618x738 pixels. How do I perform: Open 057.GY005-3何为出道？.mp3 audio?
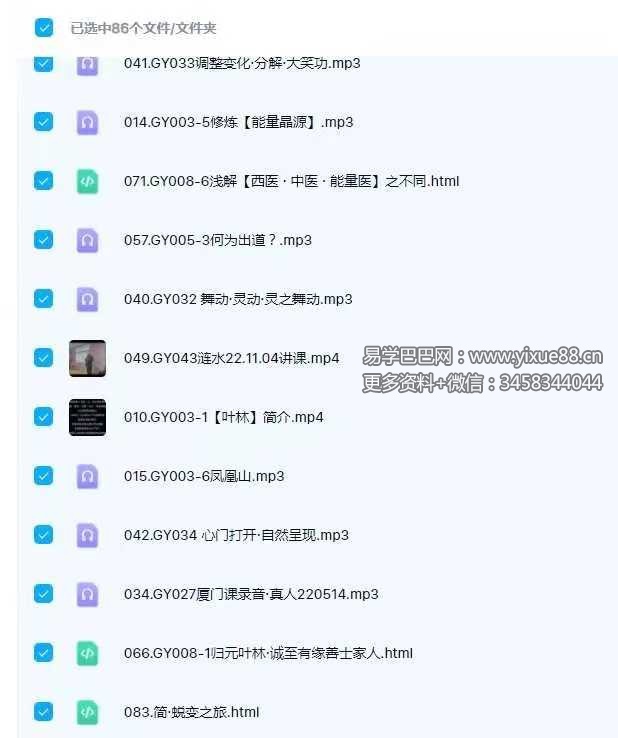[x=218, y=240]
